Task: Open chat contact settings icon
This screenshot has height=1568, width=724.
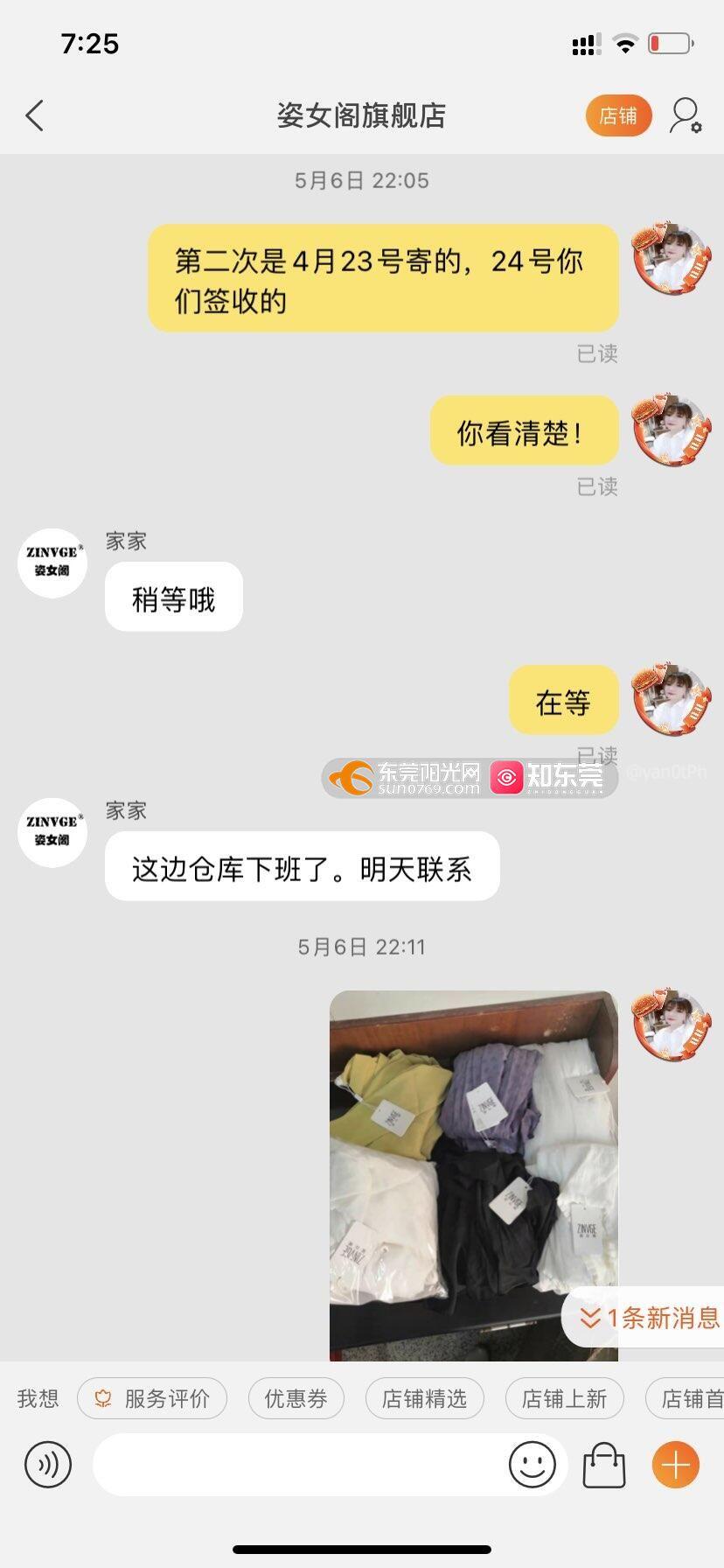Action: 686,115
